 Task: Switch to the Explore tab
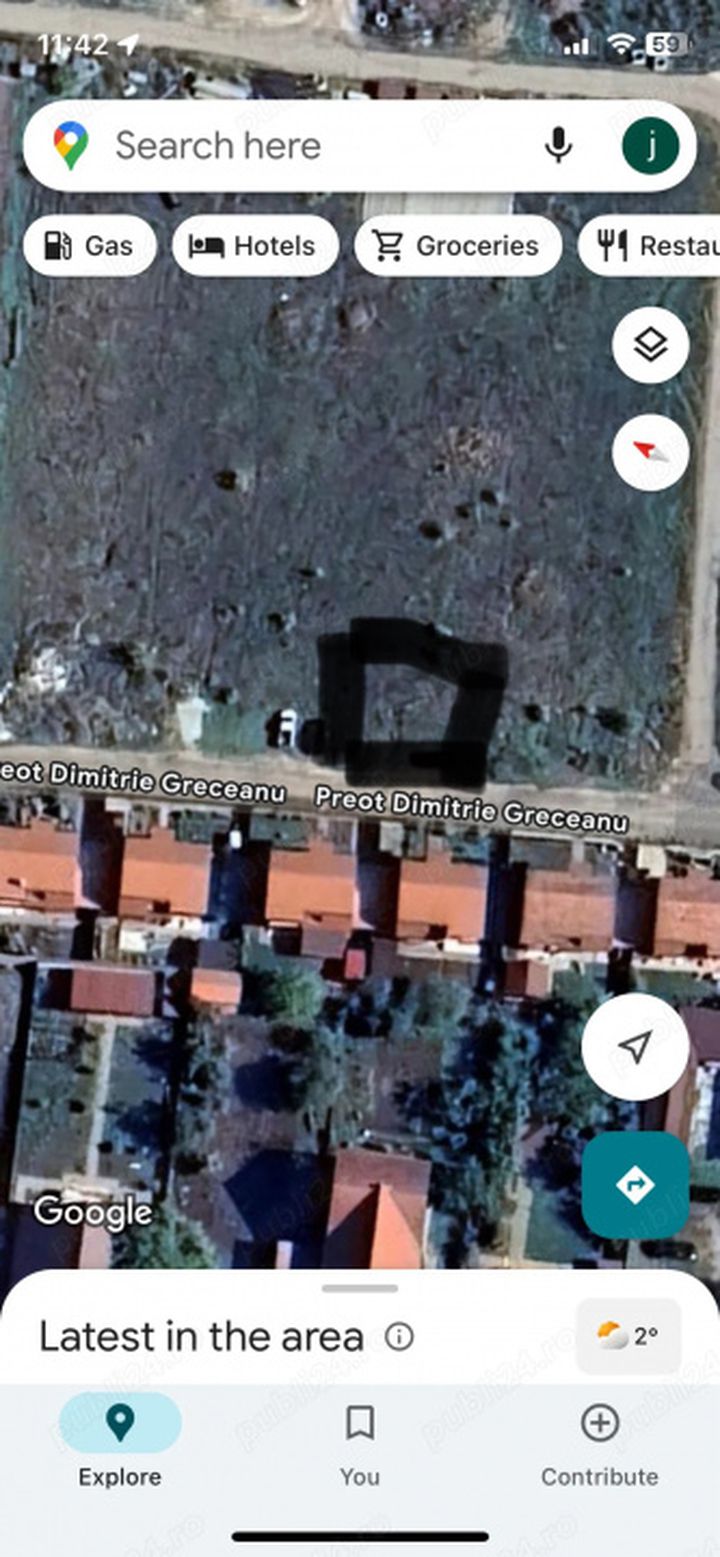coord(120,1441)
